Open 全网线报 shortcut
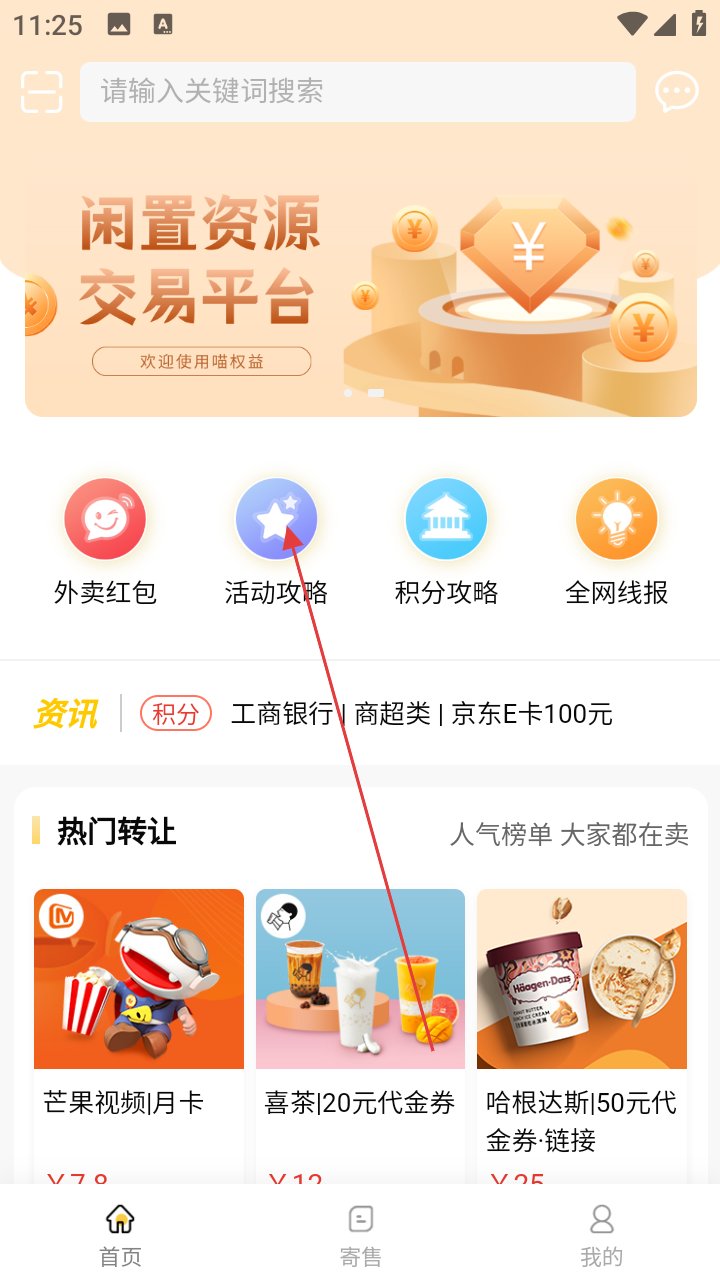The height and width of the screenshot is (1280, 720). [x=616, y=542]
